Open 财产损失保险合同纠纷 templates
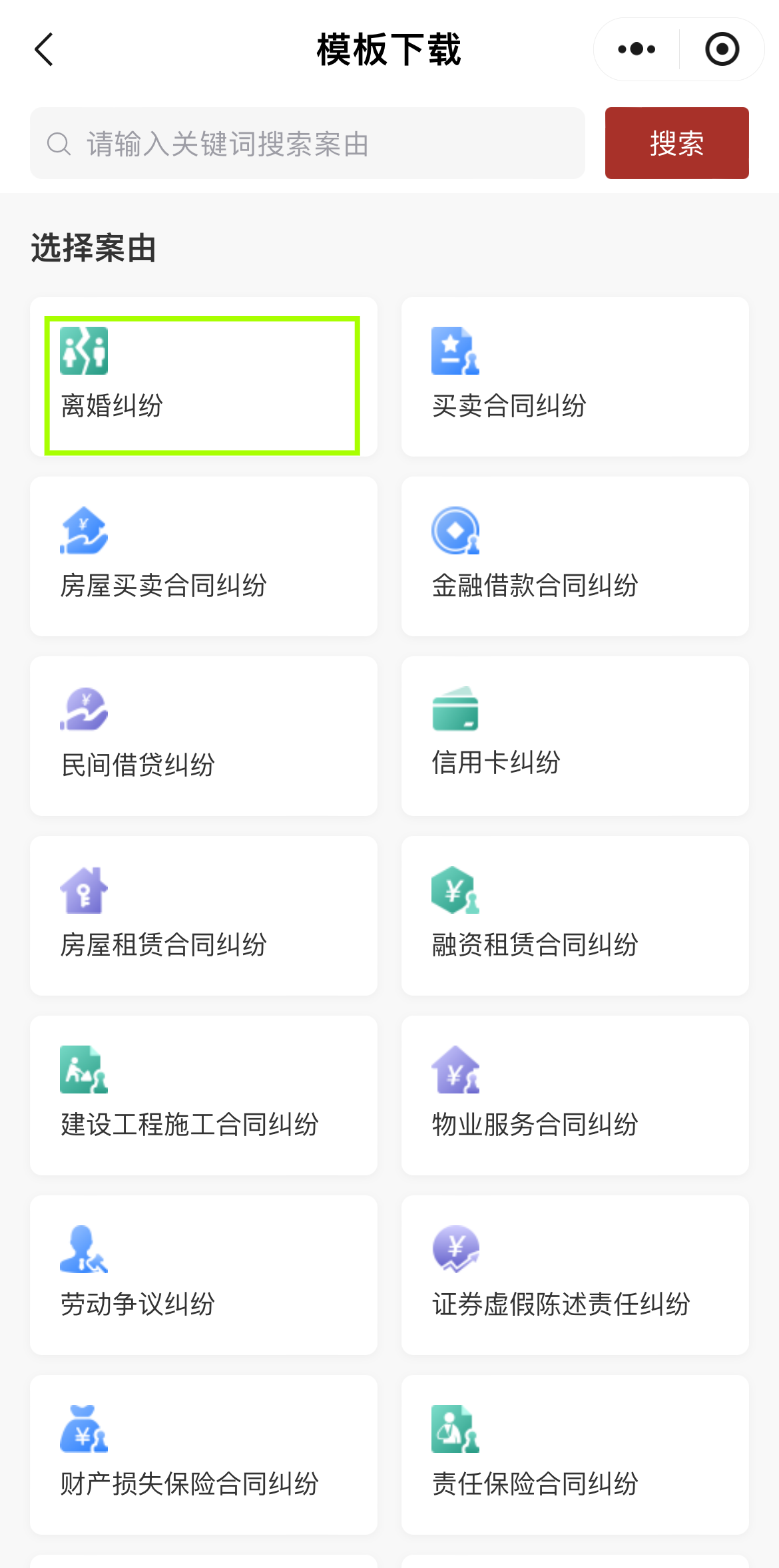Screen dimensions: 779x1568 (204, 1455)
